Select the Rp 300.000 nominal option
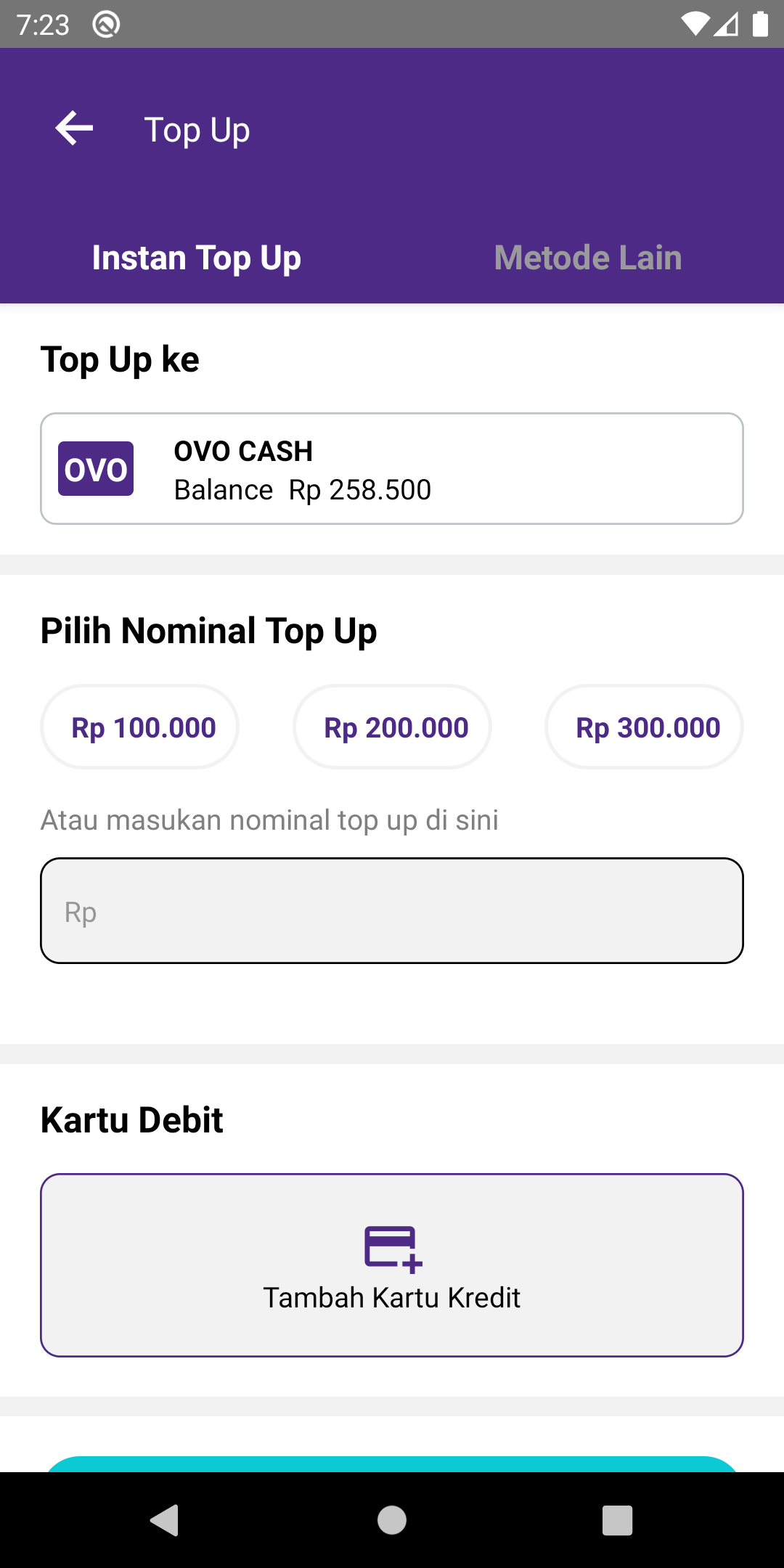 coord(645,726)
